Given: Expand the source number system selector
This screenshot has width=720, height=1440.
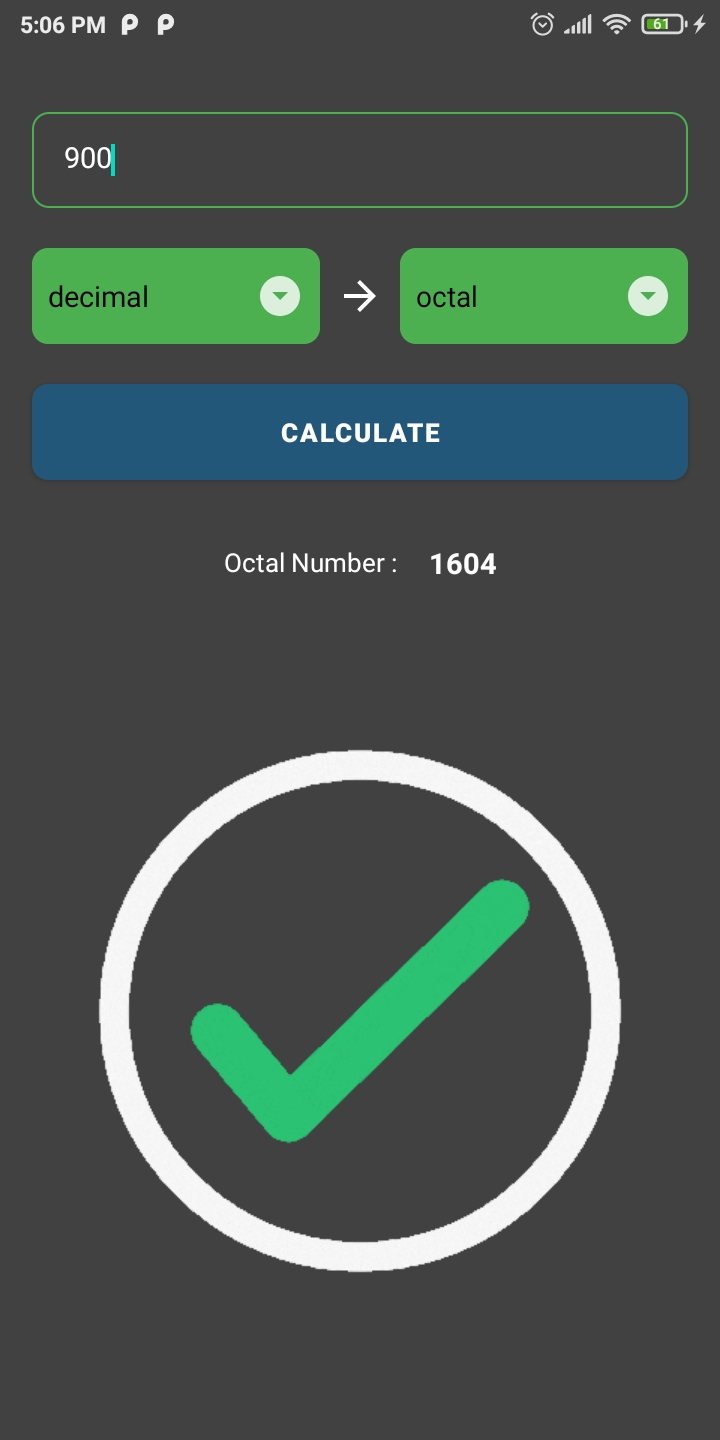Looking at the screenshot, I should [175, 296].
